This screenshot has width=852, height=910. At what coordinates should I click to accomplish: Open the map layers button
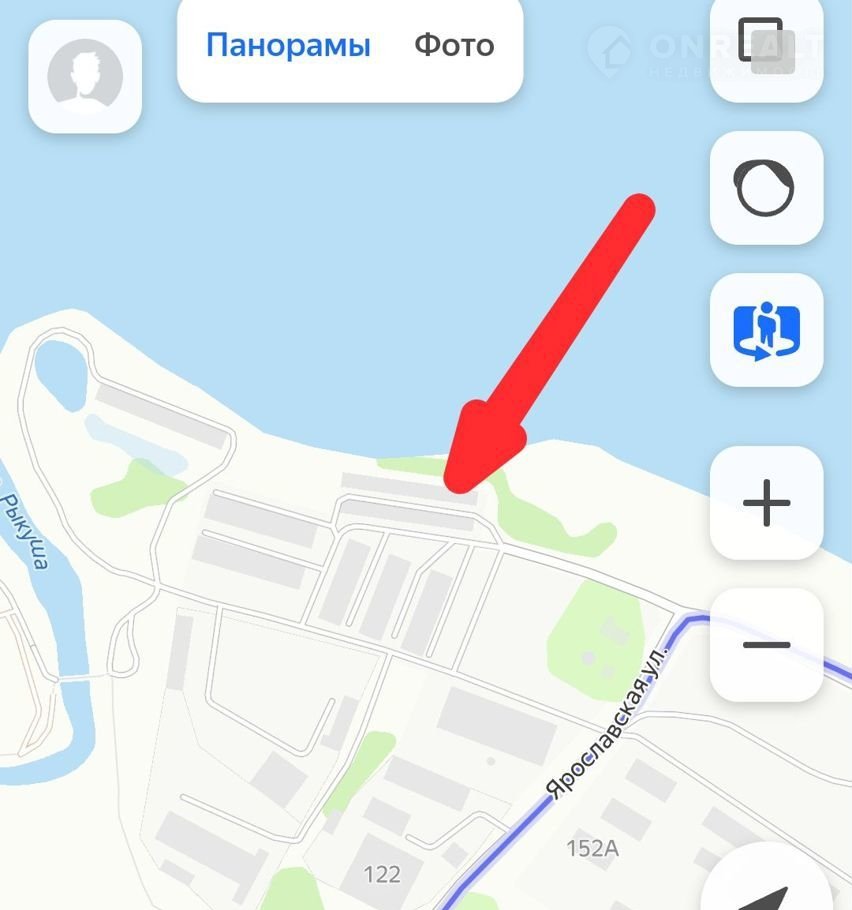(766, 45)
